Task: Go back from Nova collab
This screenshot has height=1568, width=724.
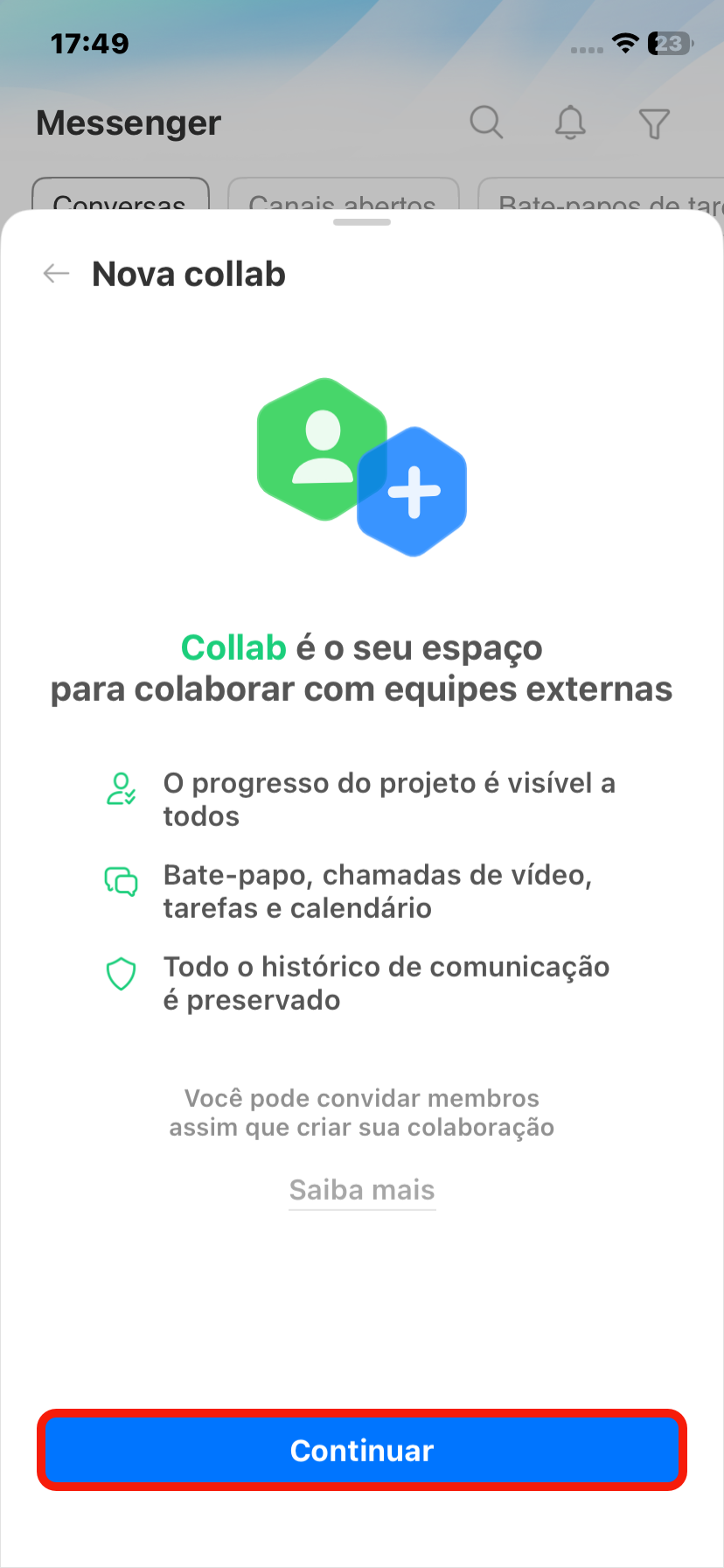Action: [56, 274]
